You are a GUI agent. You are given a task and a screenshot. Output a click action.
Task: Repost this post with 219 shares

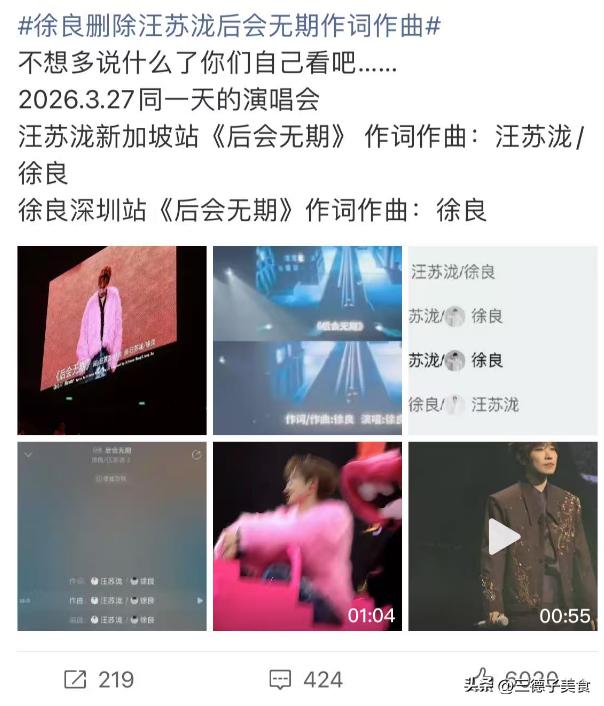[x=98, y=680]
